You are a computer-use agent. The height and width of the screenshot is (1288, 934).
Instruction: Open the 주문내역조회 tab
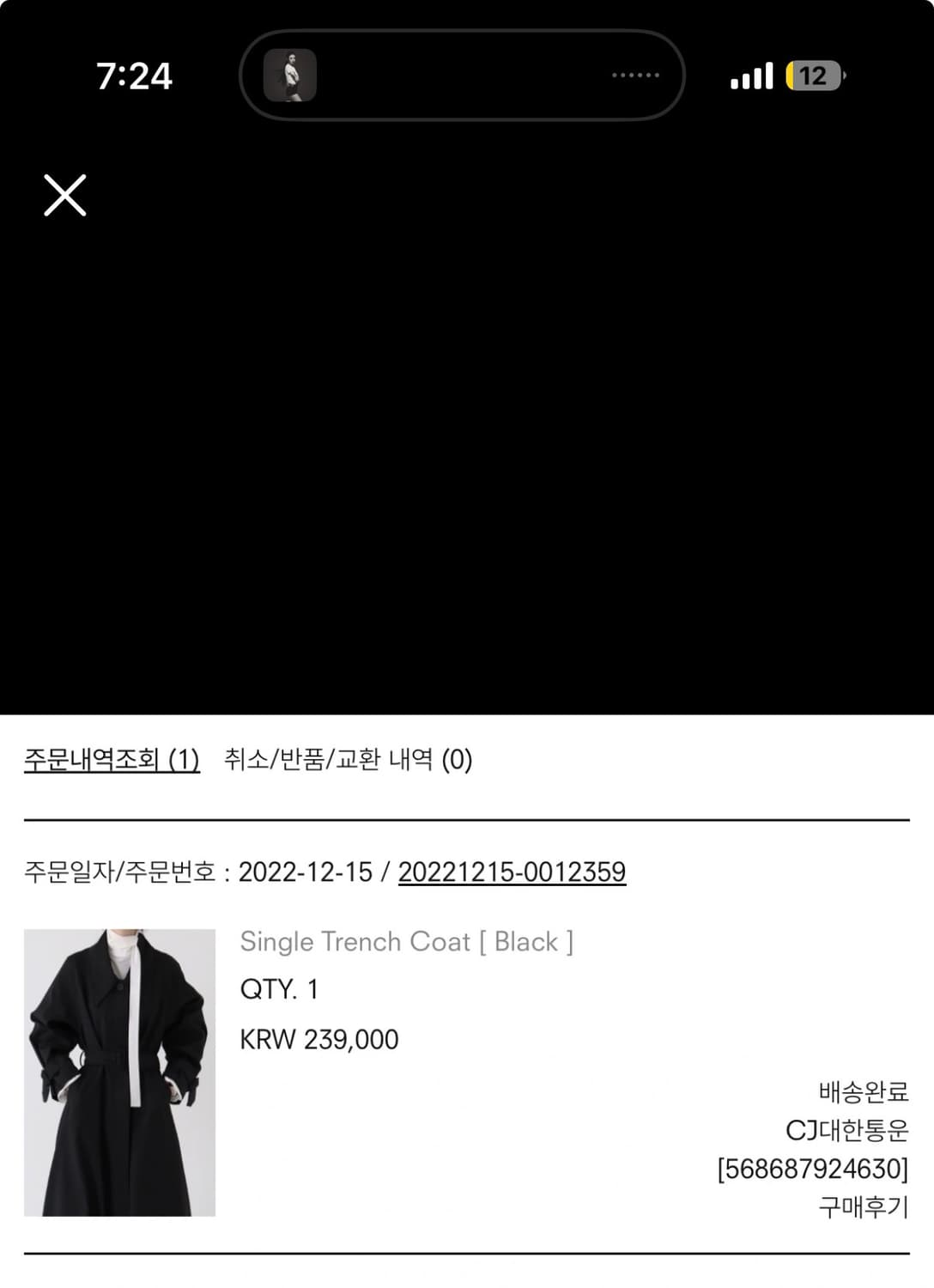pyautogui.click(x=112, y=759)
